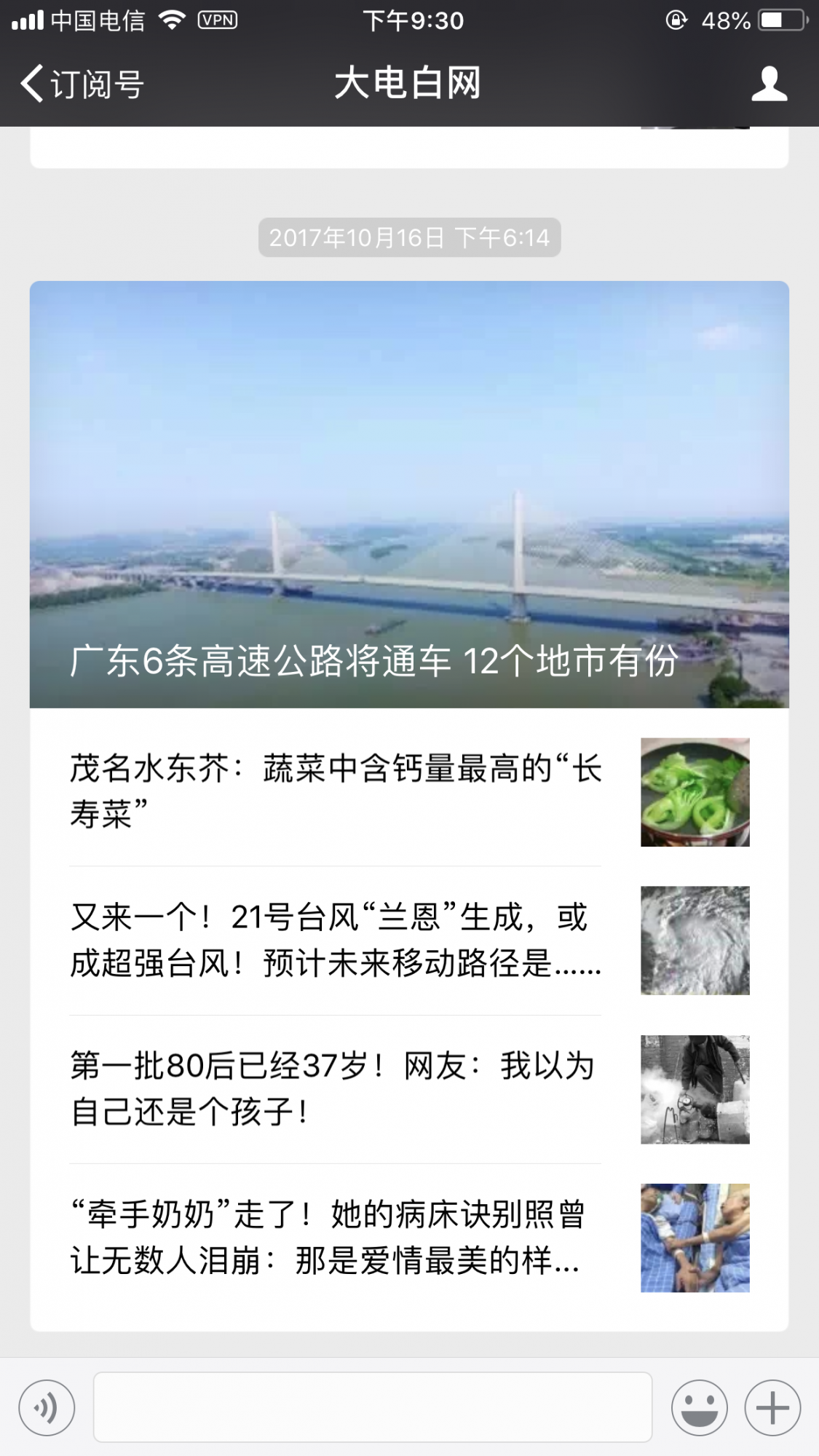
Task: Open the 21号台风"兰恩" article
Action: click(x=335, y=940)
